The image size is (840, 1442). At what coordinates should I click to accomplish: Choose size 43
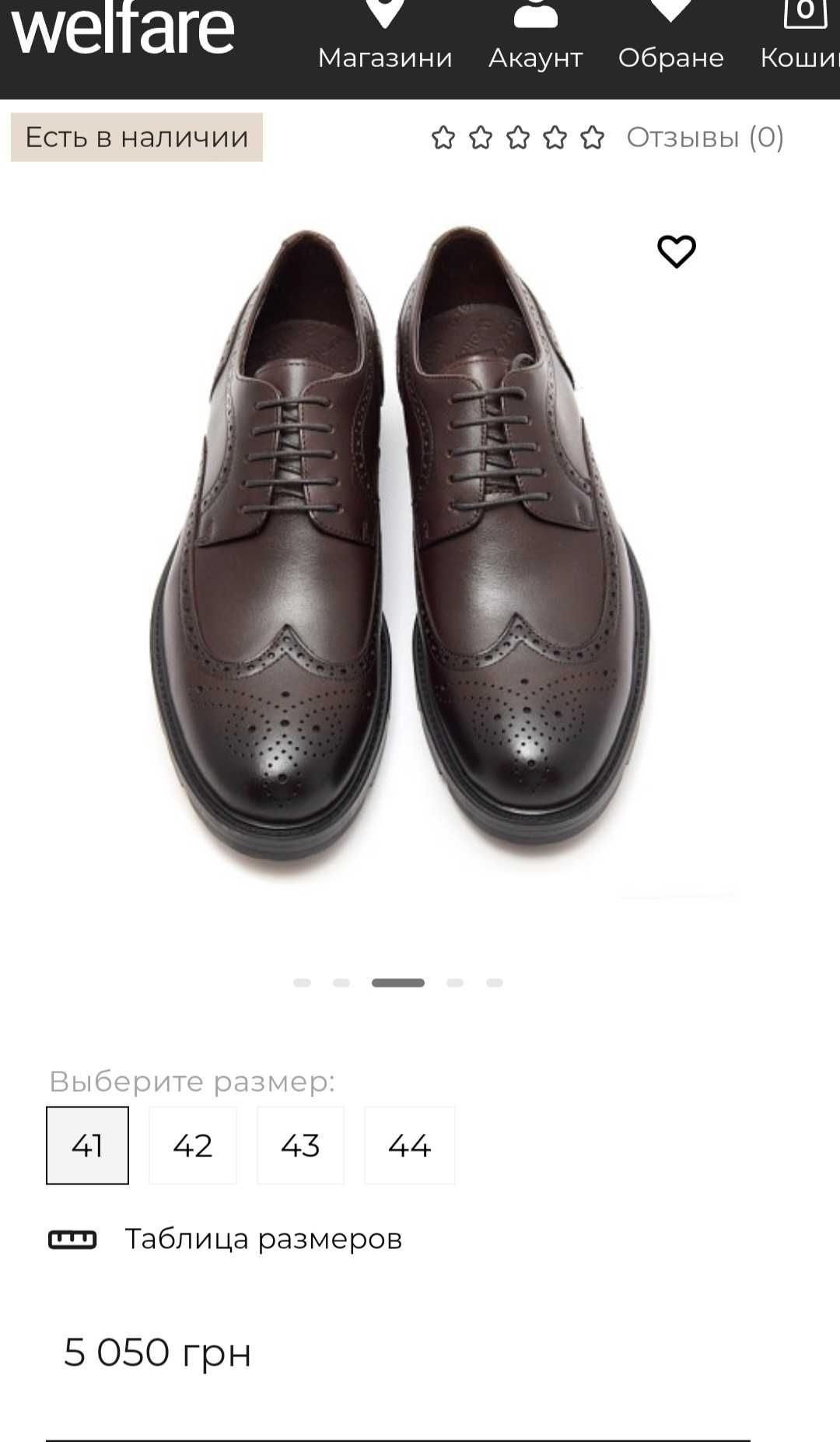pyautogui.click(x=300, y=1146)
